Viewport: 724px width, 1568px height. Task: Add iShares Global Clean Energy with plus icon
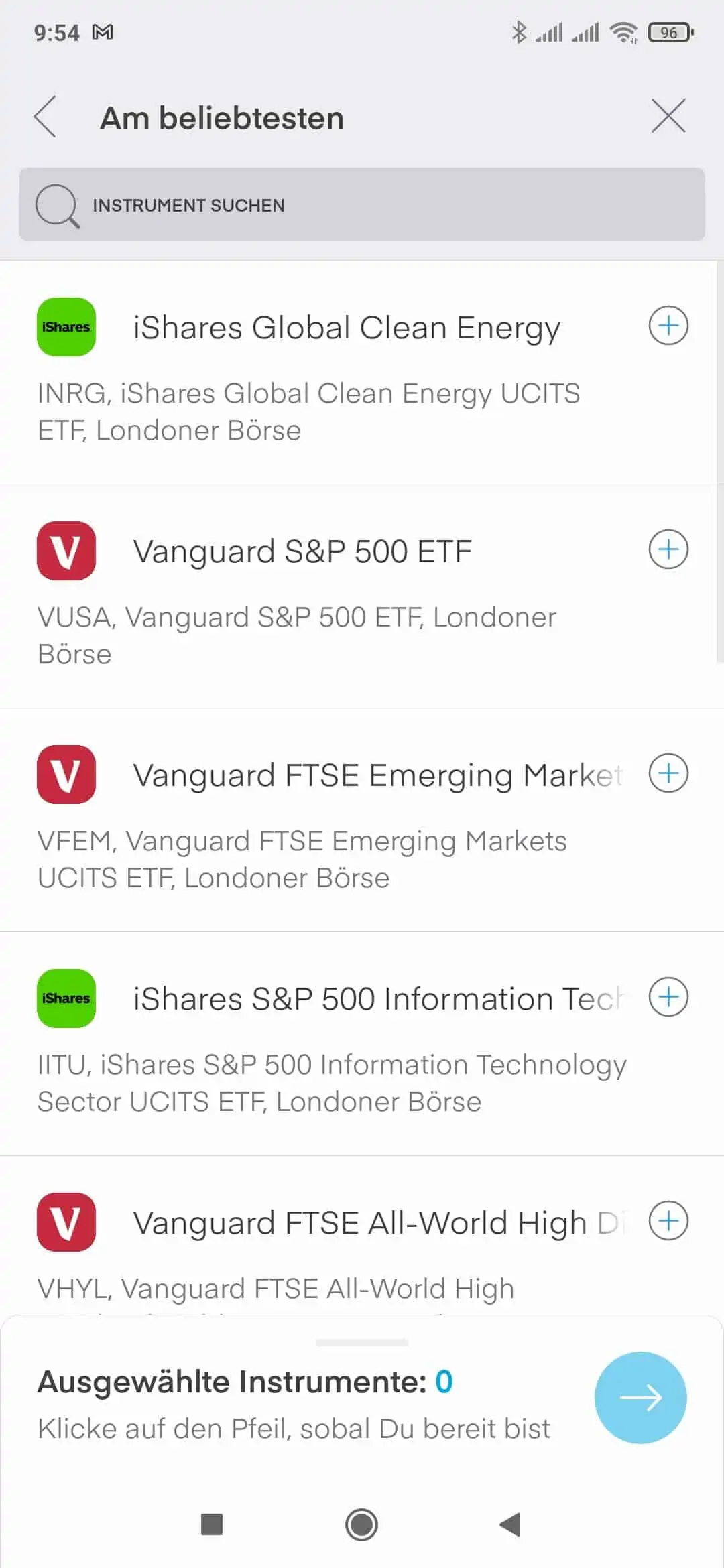click(668, 326)
